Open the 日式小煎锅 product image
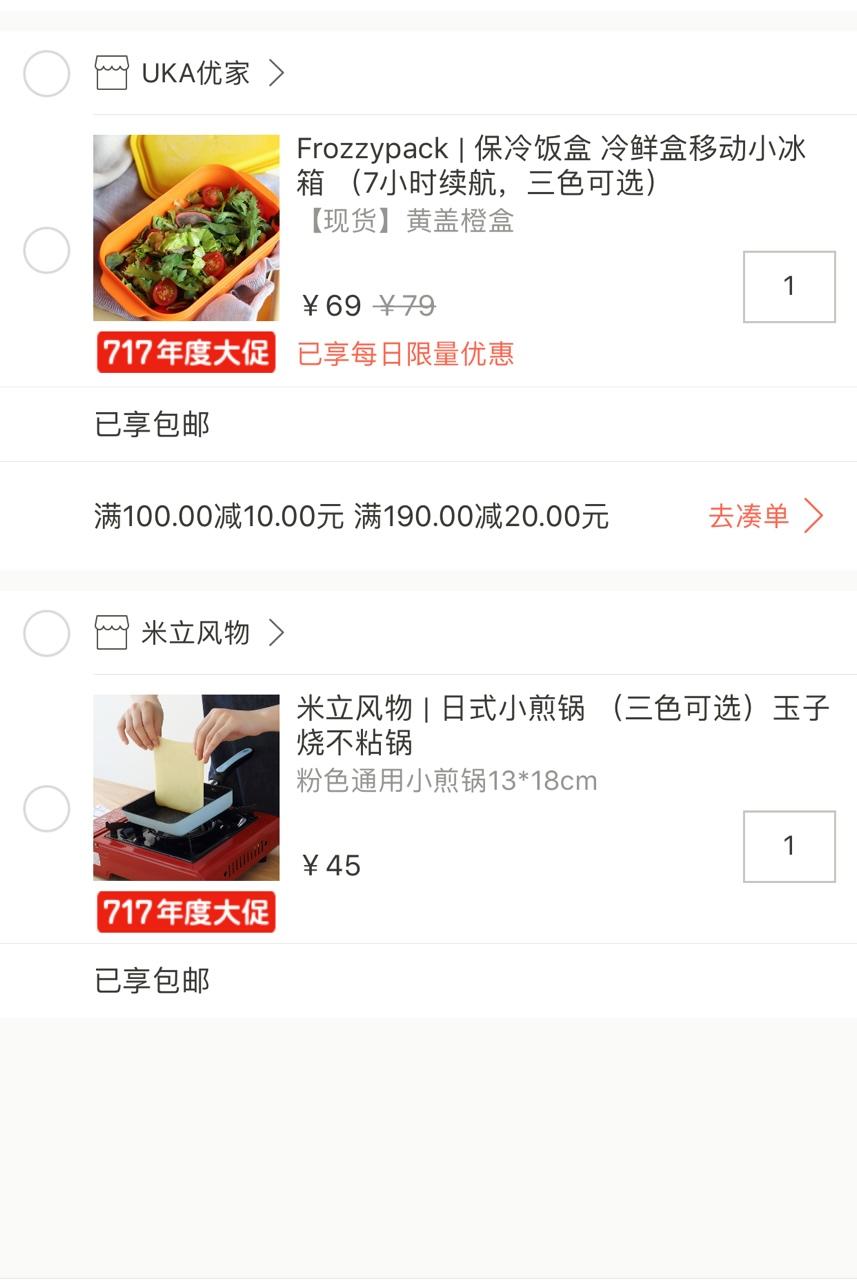 pos(186,788)
